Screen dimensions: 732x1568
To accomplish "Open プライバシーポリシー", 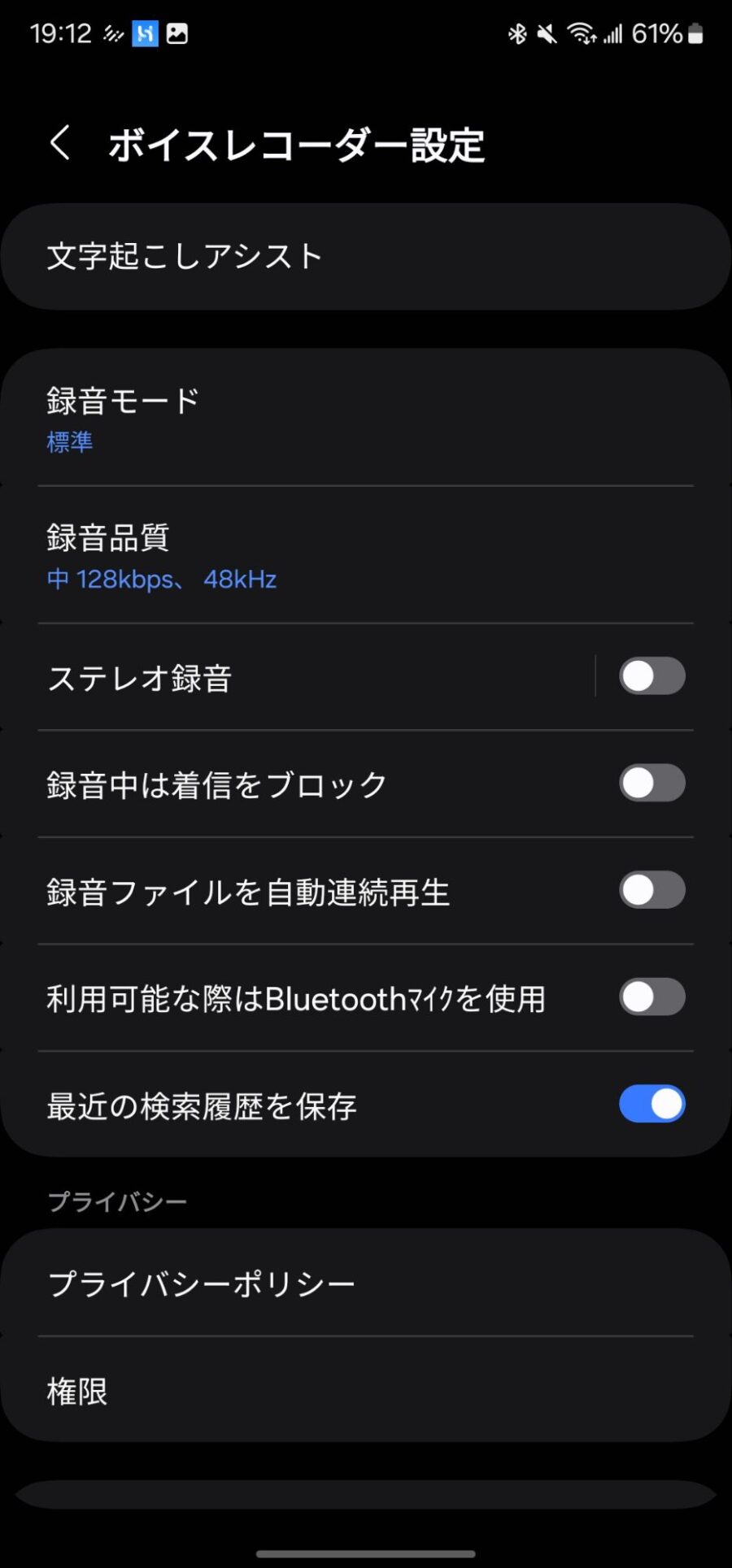I will [365, 1284].
